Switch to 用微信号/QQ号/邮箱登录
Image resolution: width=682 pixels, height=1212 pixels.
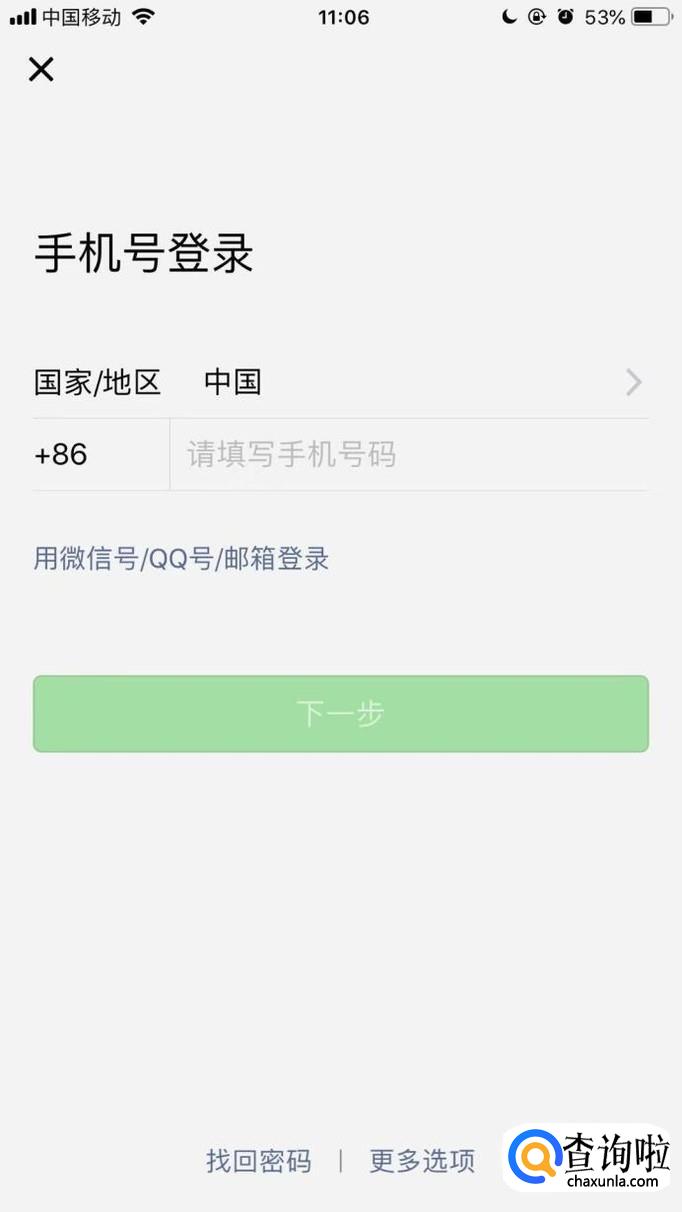point(181,558)
